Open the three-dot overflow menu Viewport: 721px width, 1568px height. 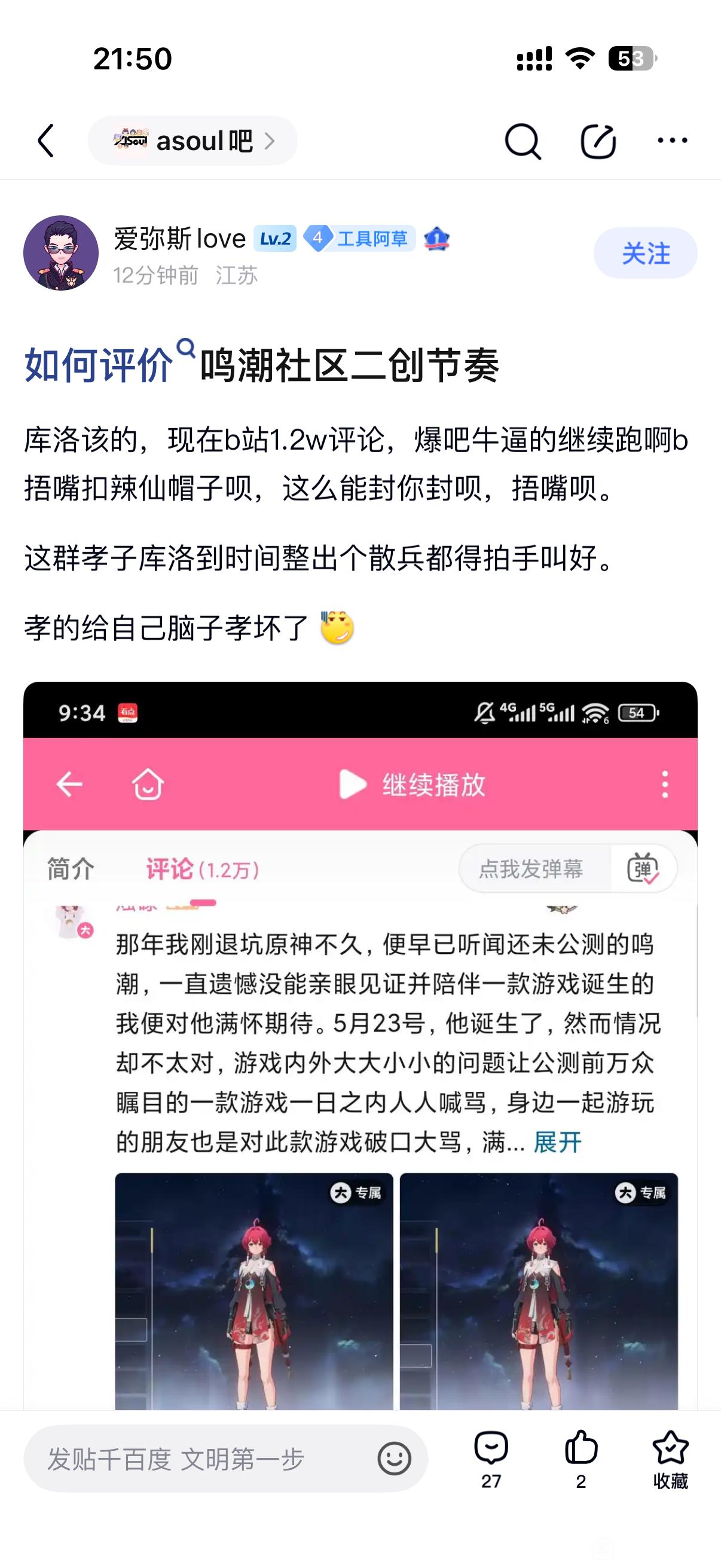[x=673, y=141]
